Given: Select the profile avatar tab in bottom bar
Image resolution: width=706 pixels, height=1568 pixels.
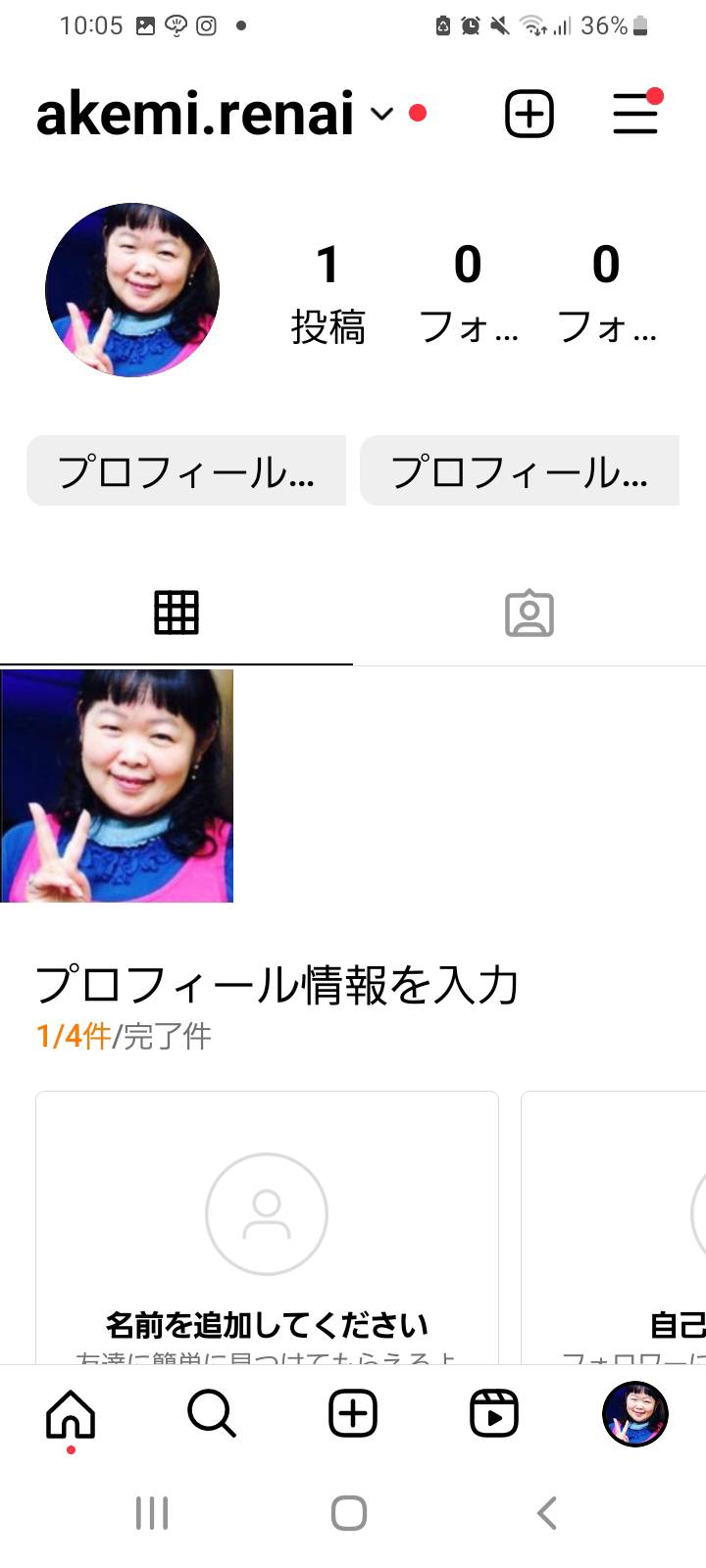Looking at the screenshot, I should 635,1414.
